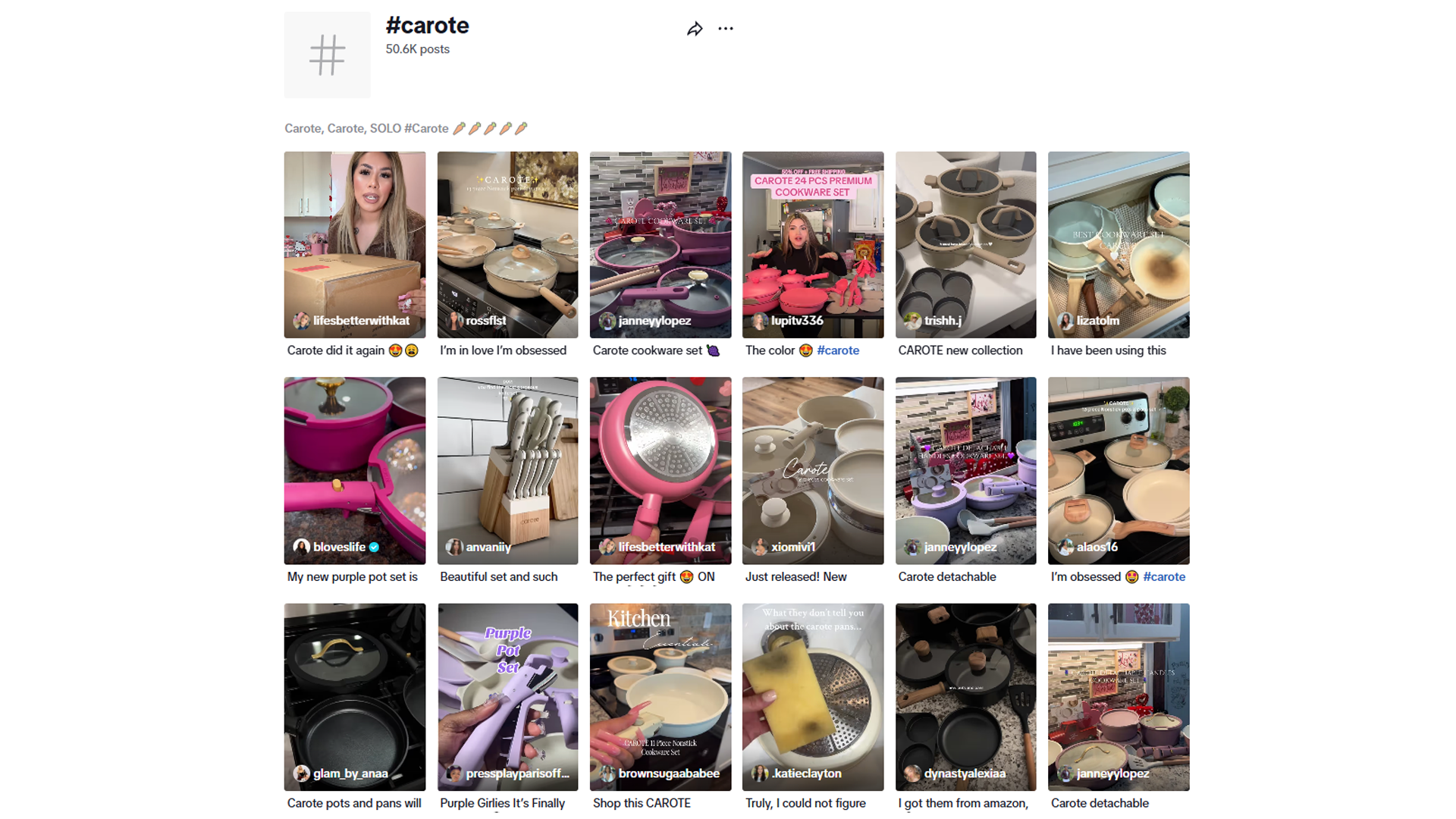This screenshot has height=819, width=1456.
Task: Watch xiomivi1's "Just released! New" video
Action: click(x=813, y=470)
